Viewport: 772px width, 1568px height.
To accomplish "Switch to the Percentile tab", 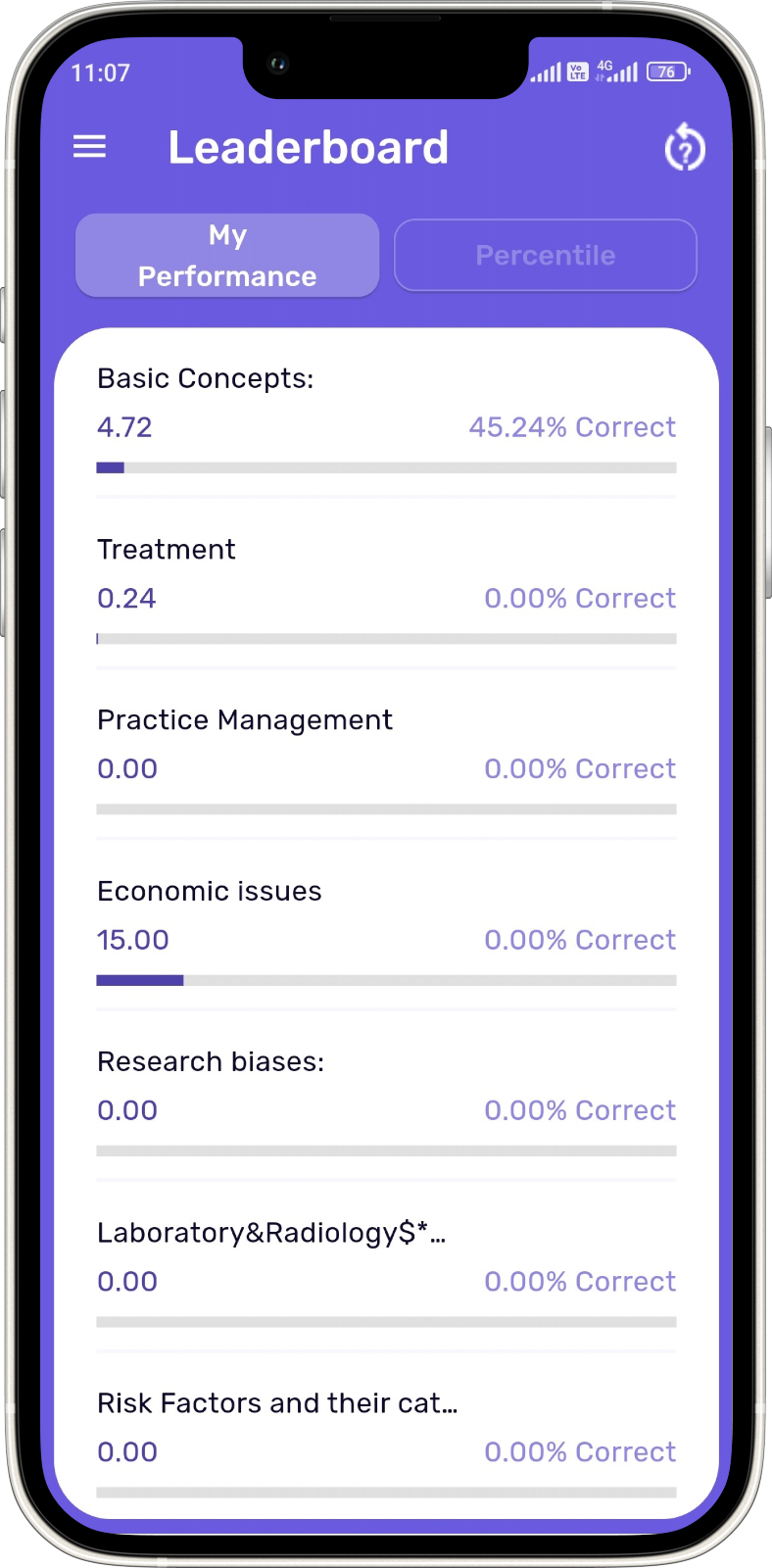I will click(545, 255).
